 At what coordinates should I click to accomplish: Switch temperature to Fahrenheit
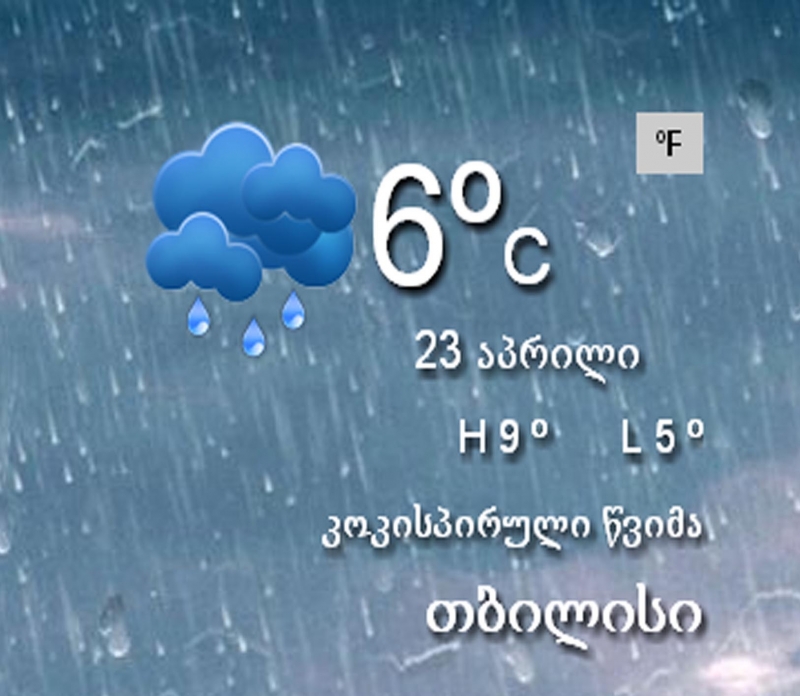[669, 143]
